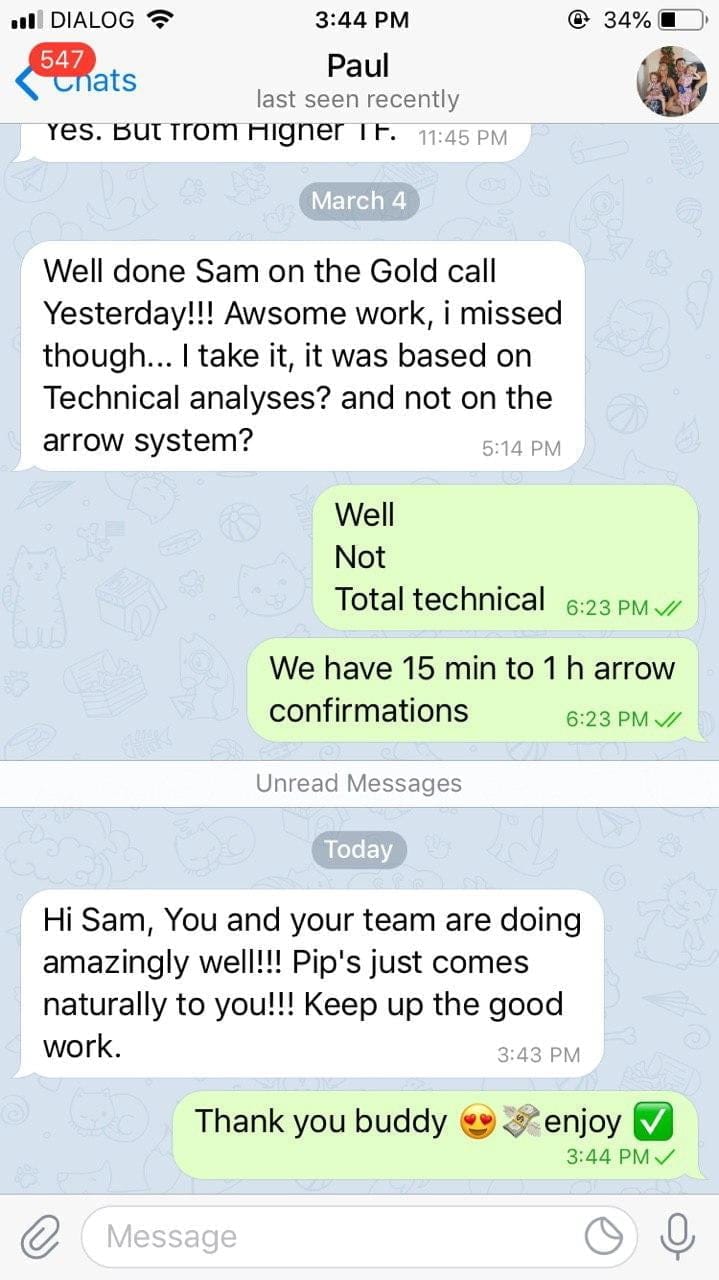Image resolution: width=719 pixels, height=1280 pixels.
Task: Open Paul's profile photo
Action: pos(671,81)
